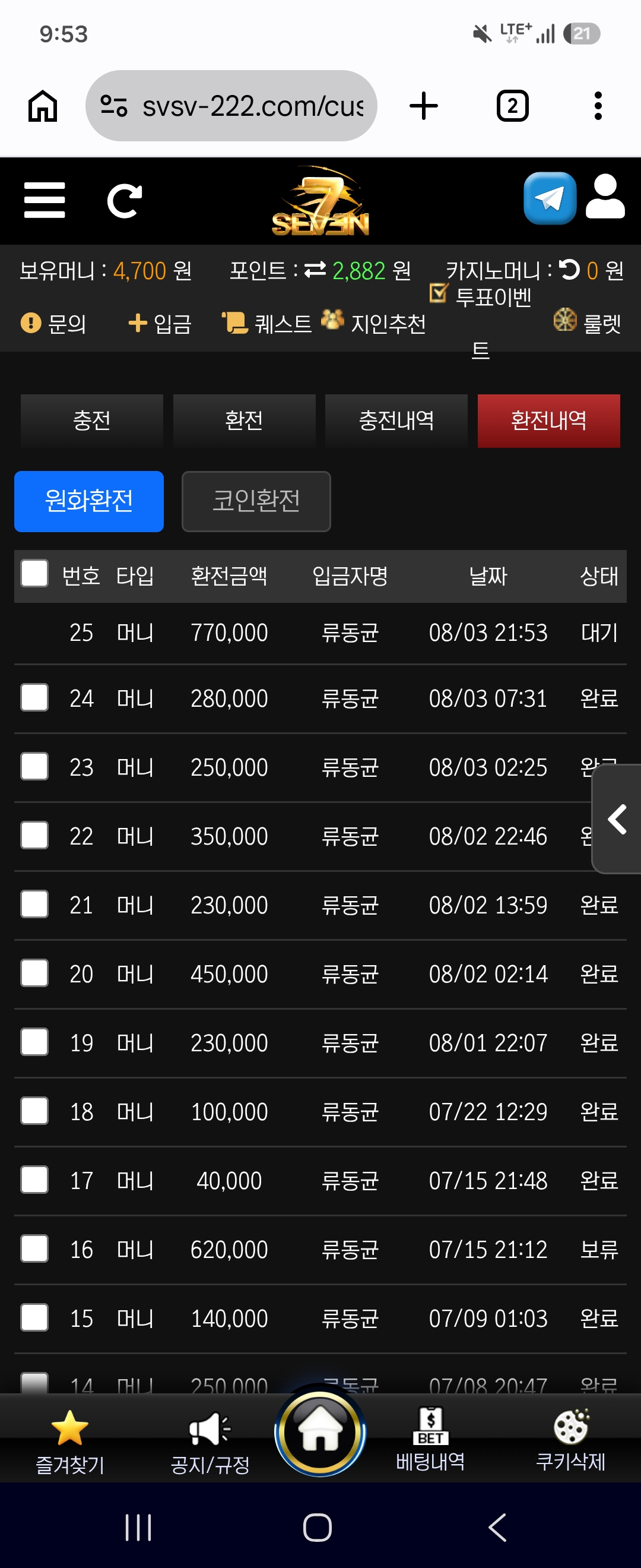Screen dimensions: 641x1568
Task: Tick the checkbox for row 24
Action: 34,697
